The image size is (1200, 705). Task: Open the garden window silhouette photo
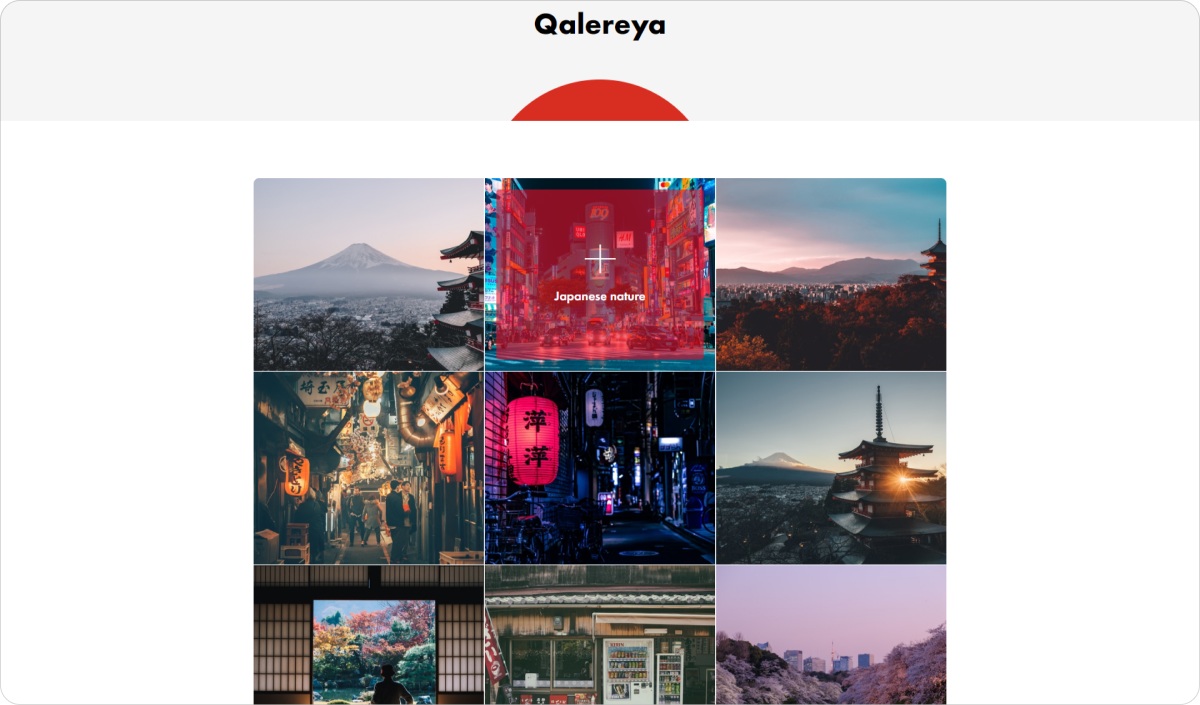point(368,636)
